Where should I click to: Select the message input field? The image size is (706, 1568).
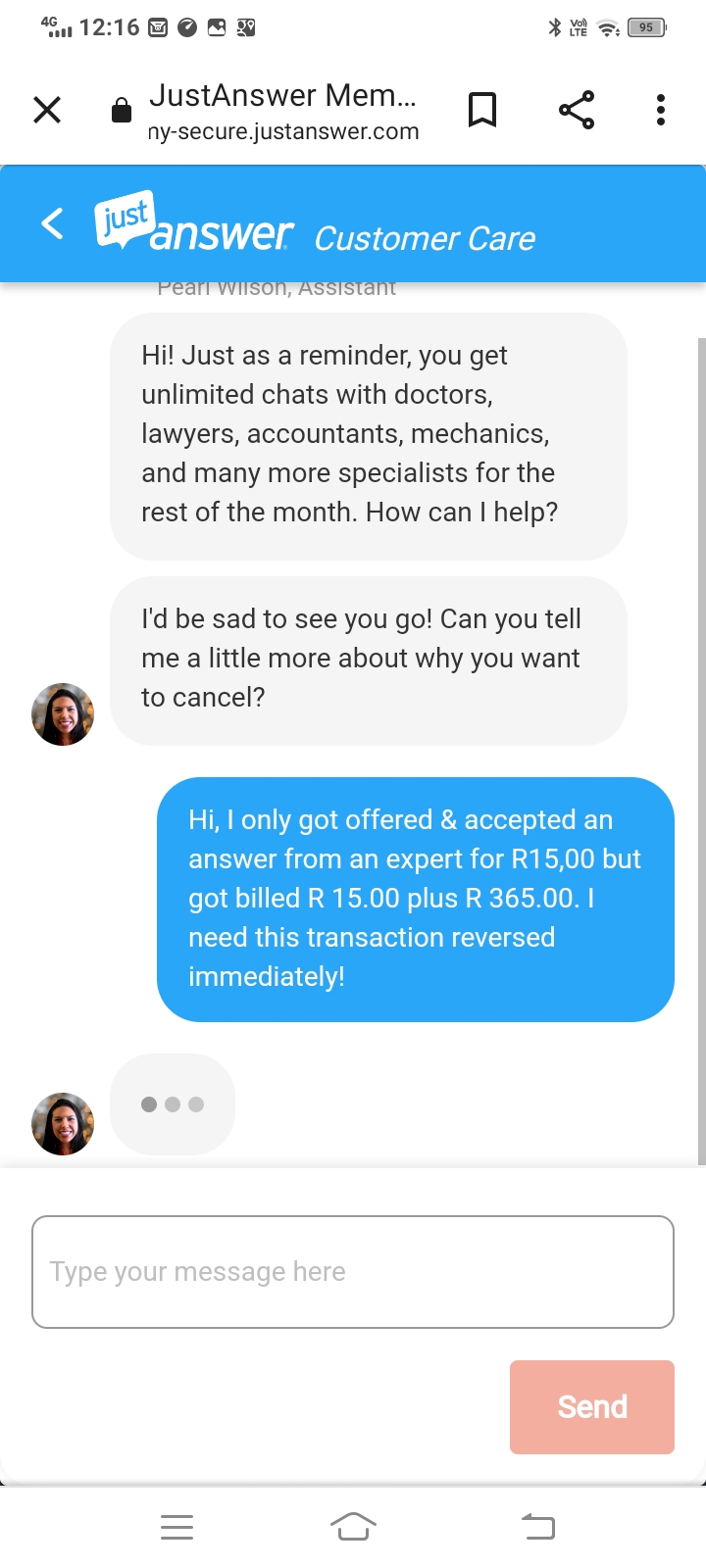click(353, 1271)
